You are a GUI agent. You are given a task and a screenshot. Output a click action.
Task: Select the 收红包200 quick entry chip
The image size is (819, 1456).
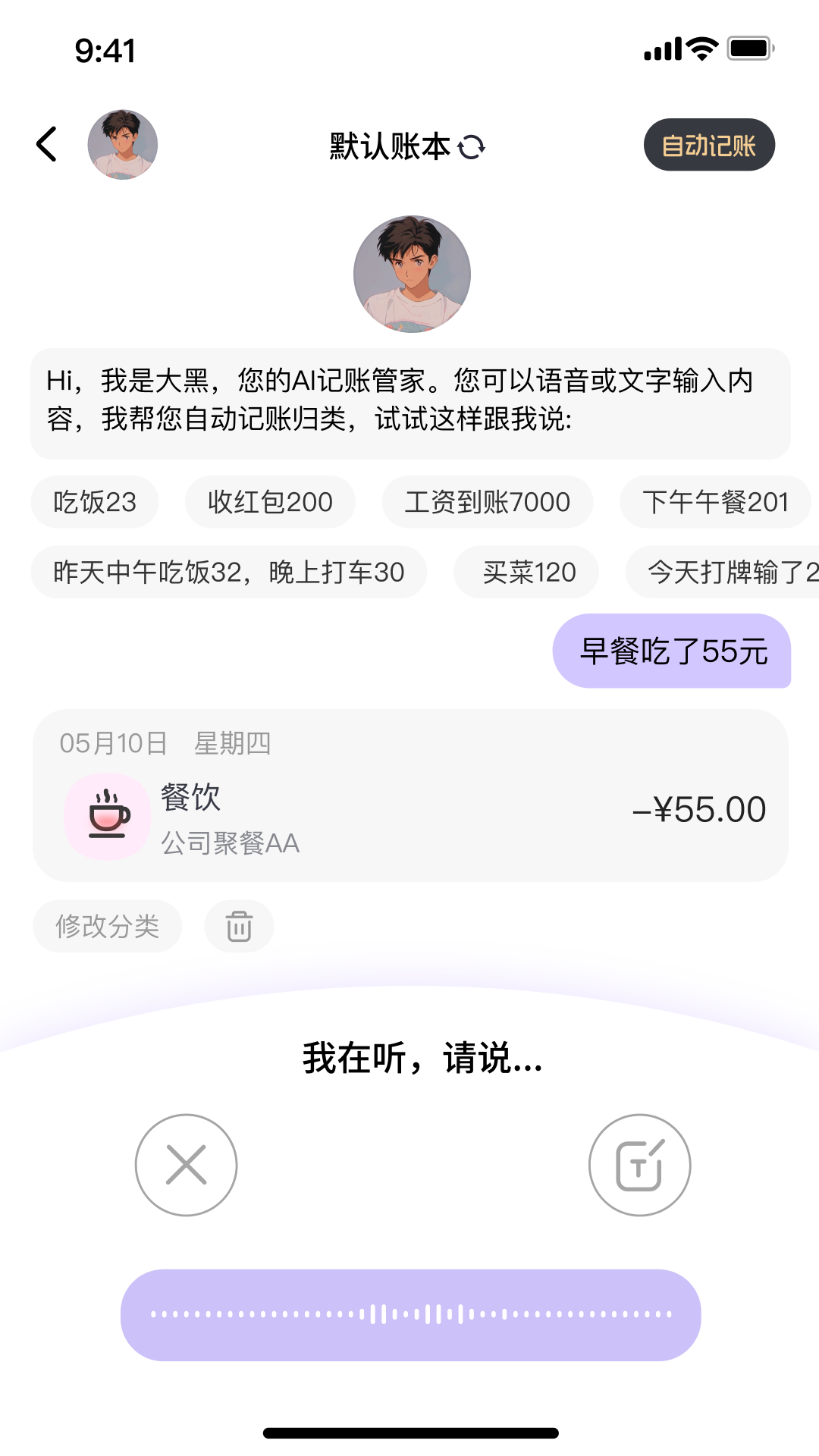(271, 502)
